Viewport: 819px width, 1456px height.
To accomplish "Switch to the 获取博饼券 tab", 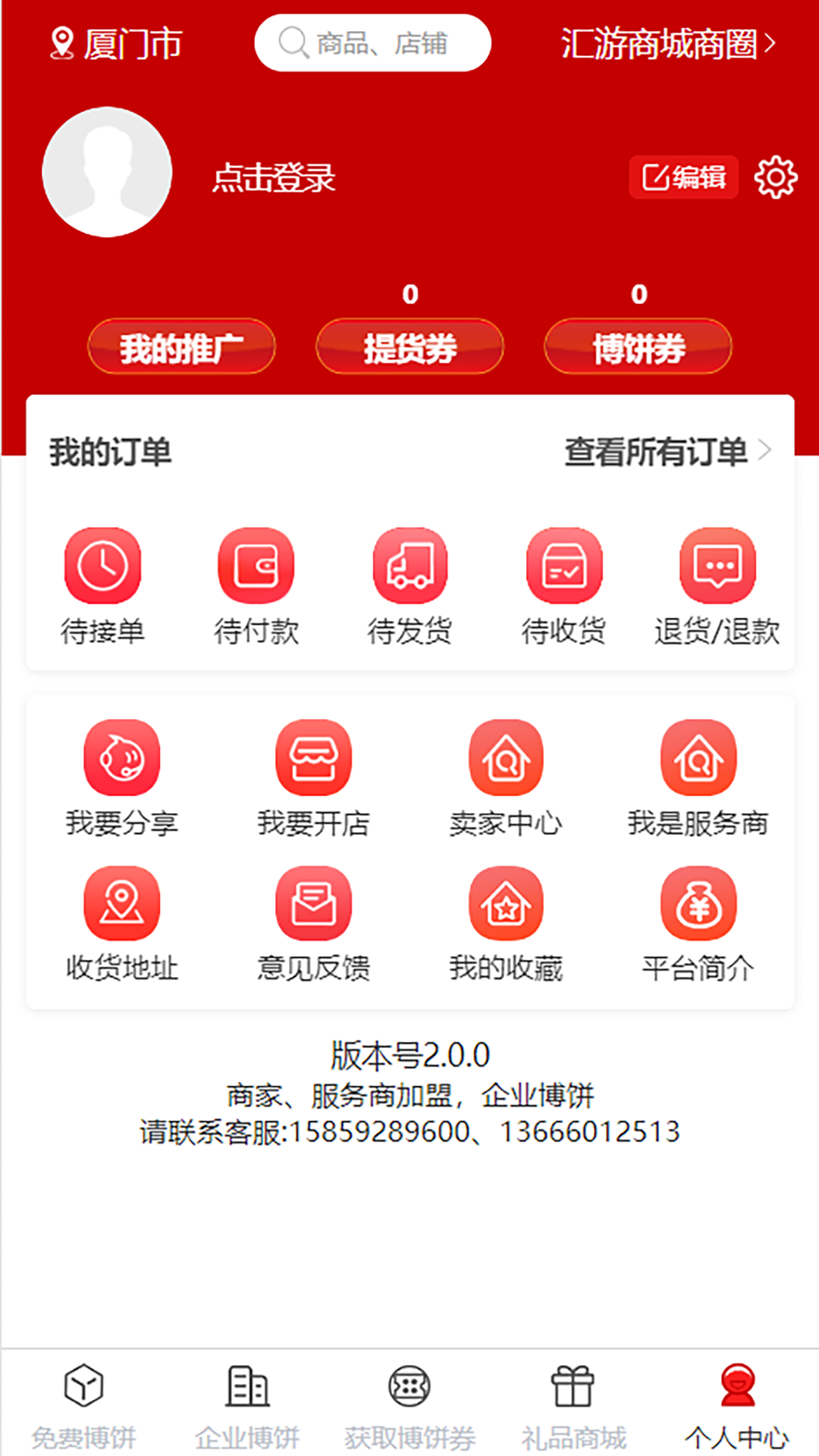I will [409, 1405].
